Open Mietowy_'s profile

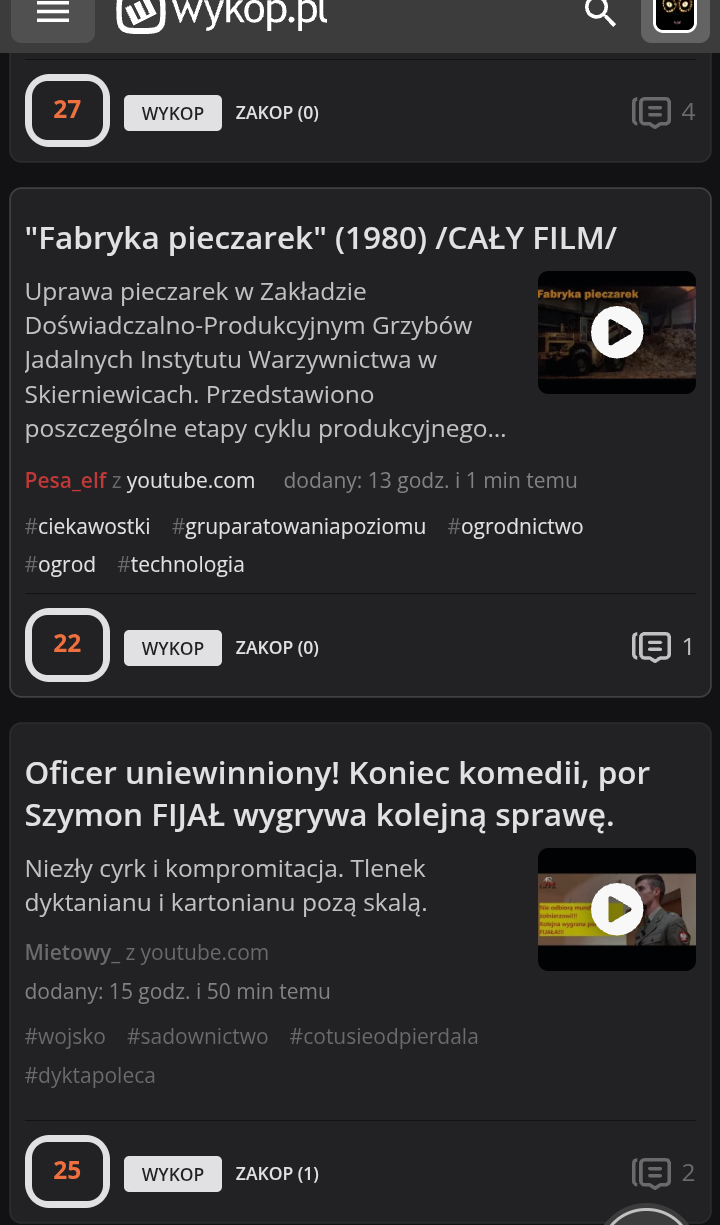[72, 952]
